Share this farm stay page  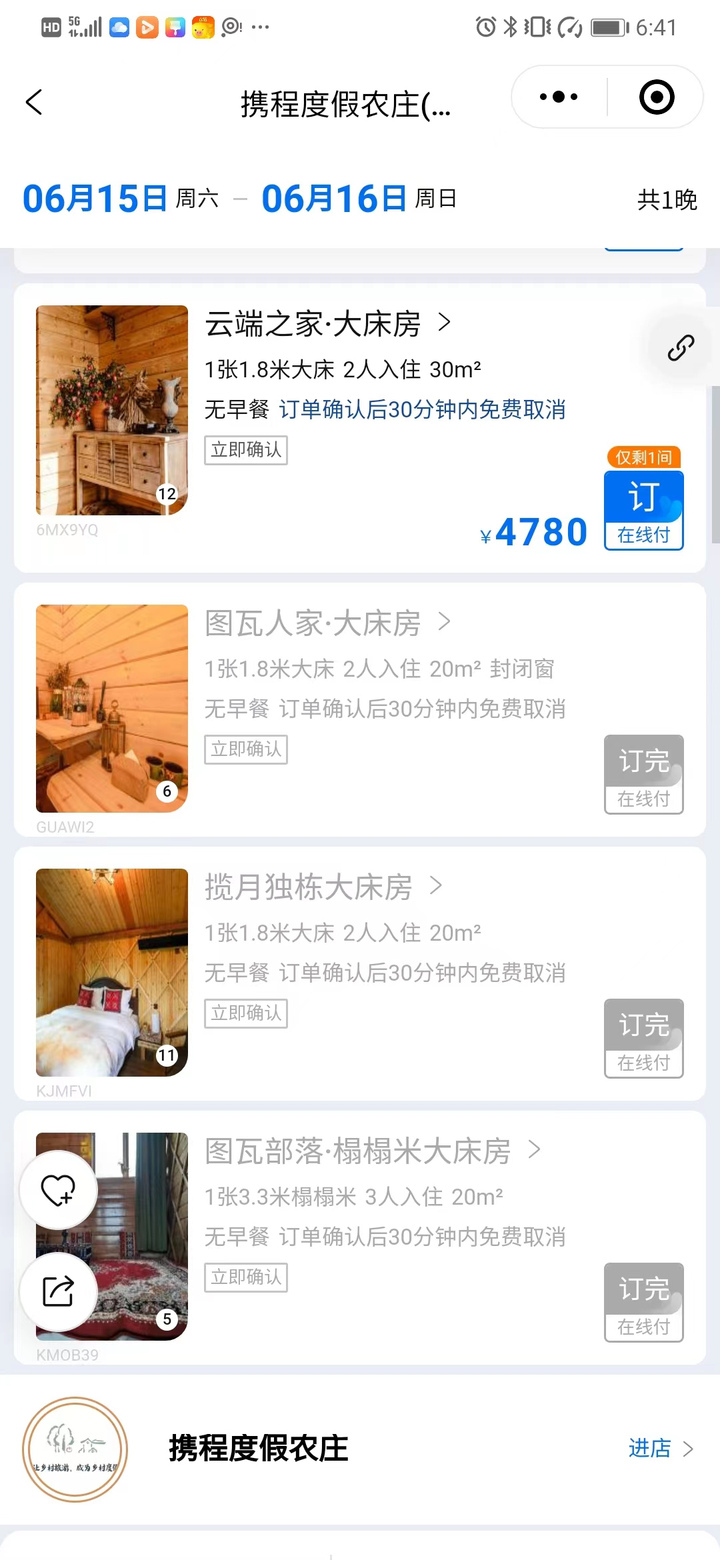(58, 1291)
